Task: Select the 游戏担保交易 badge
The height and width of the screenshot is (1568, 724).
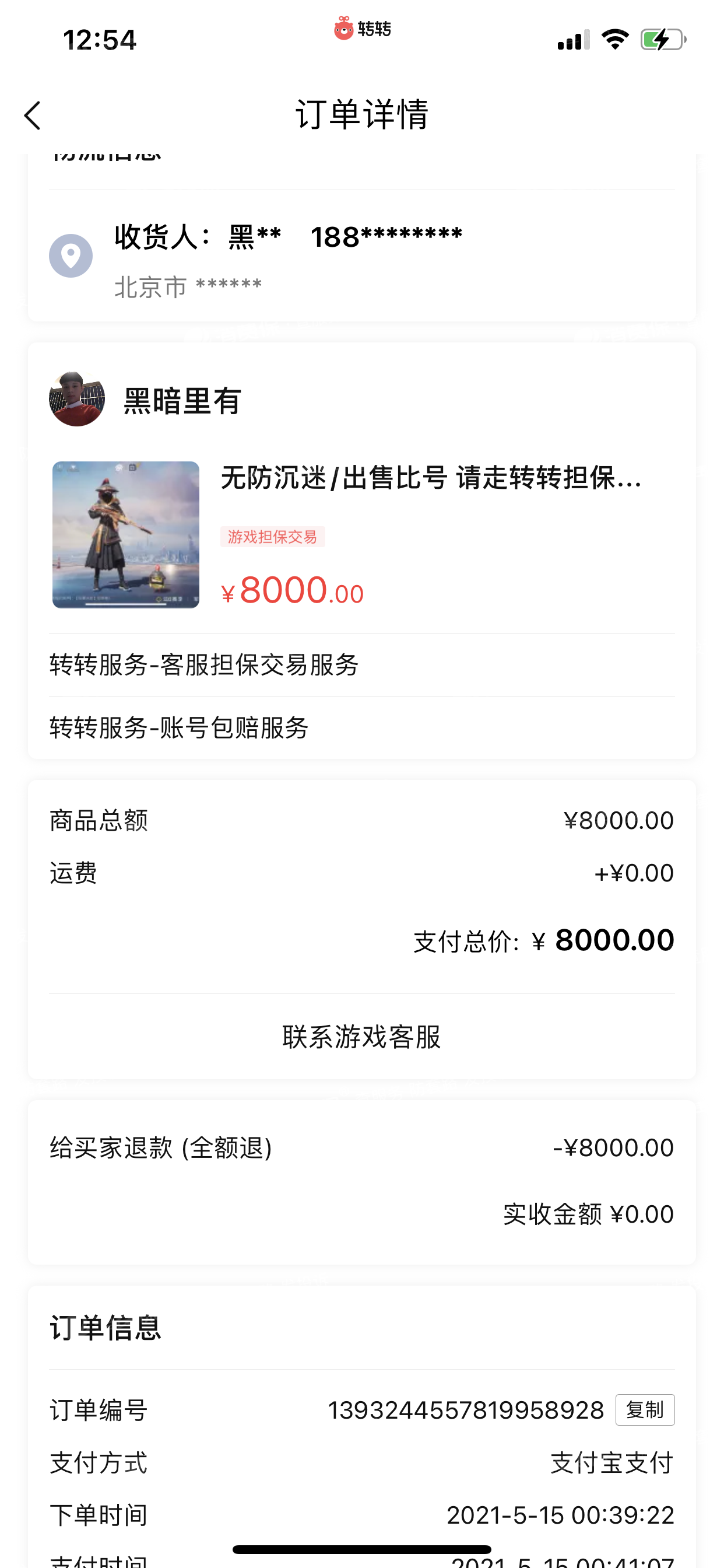Action: (272, 537)
